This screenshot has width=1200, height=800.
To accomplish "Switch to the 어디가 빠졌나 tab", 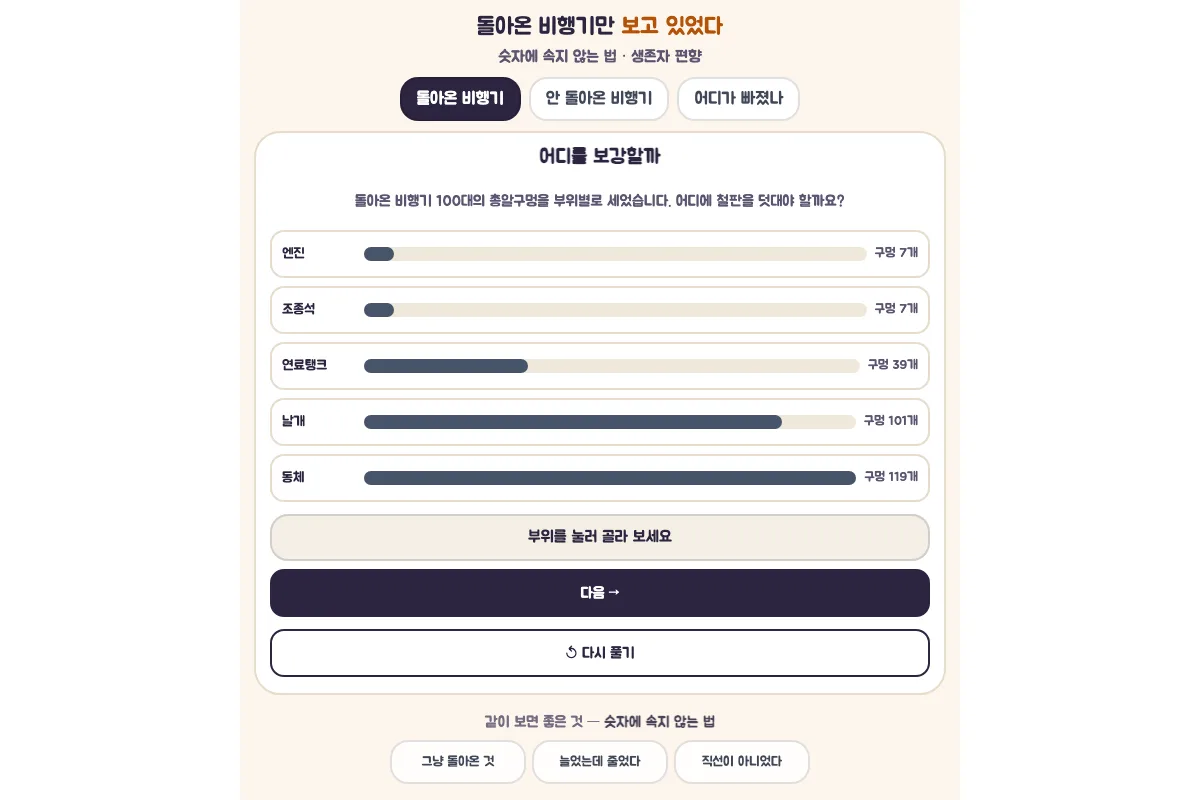I will pyautogui.click(x=738, y=99).
